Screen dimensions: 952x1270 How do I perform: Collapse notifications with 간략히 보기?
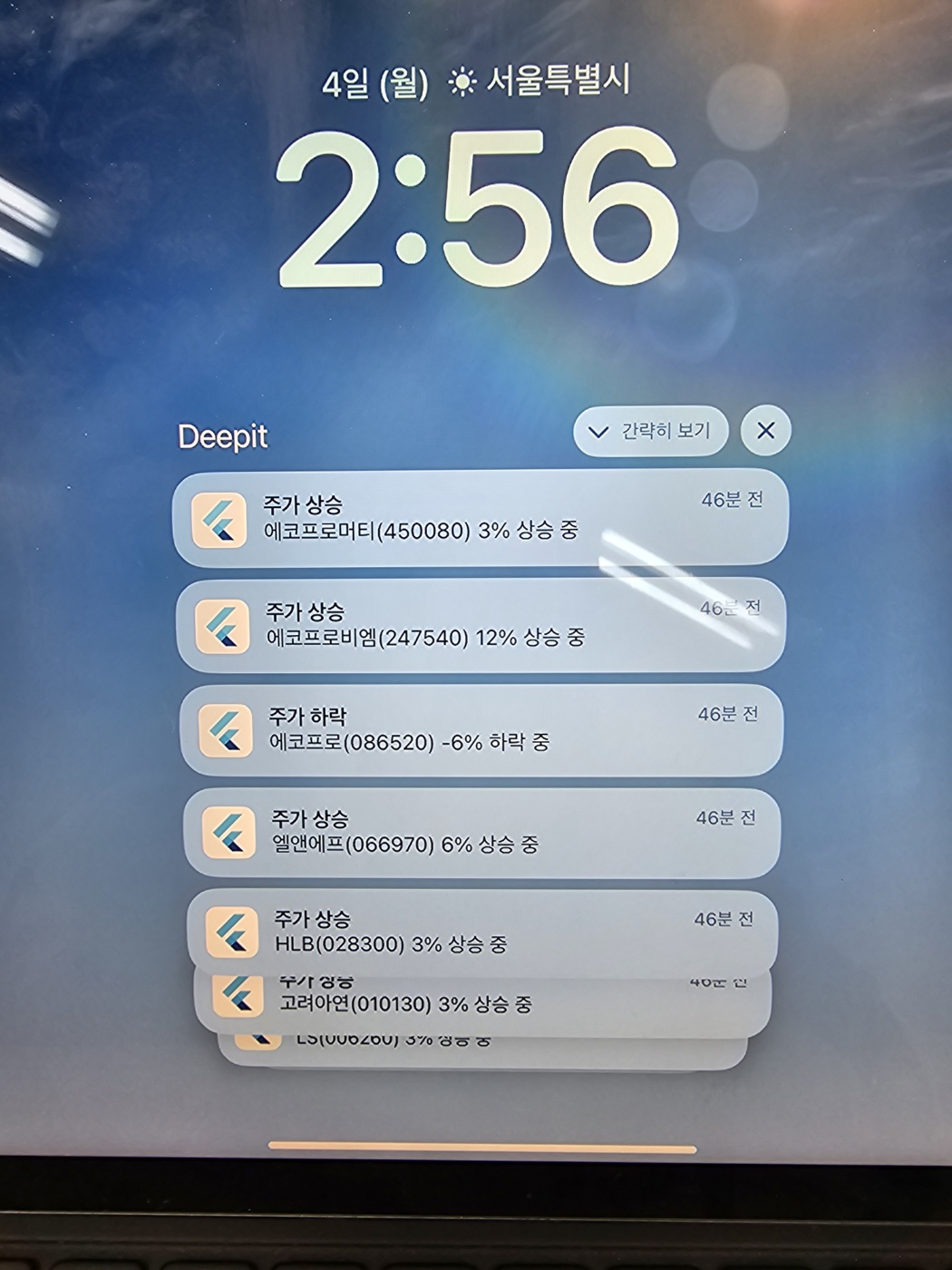coord(651,432)
